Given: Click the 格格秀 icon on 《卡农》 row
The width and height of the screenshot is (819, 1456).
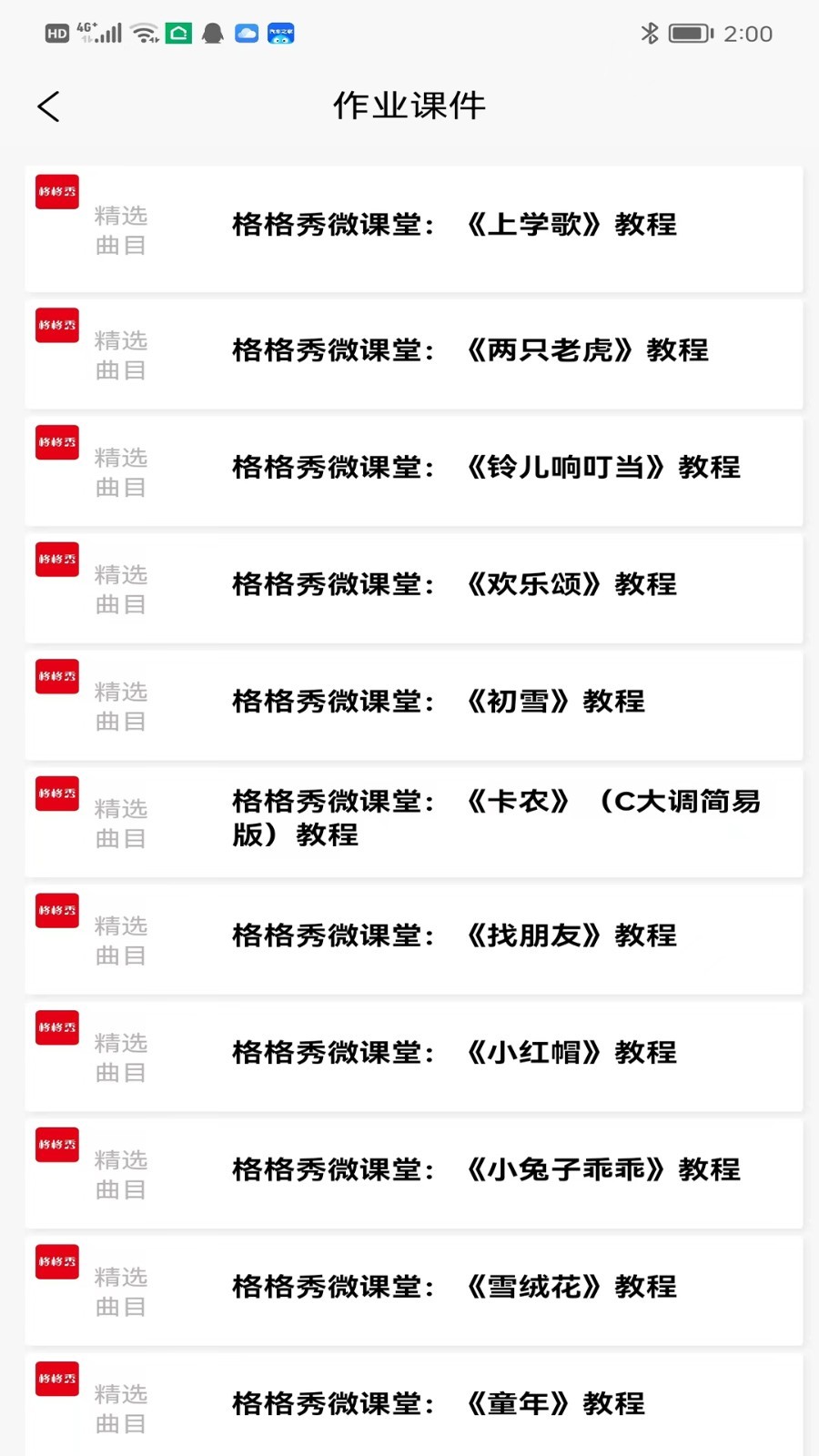Looking at the screenshot, I should (x=56, y=793).
